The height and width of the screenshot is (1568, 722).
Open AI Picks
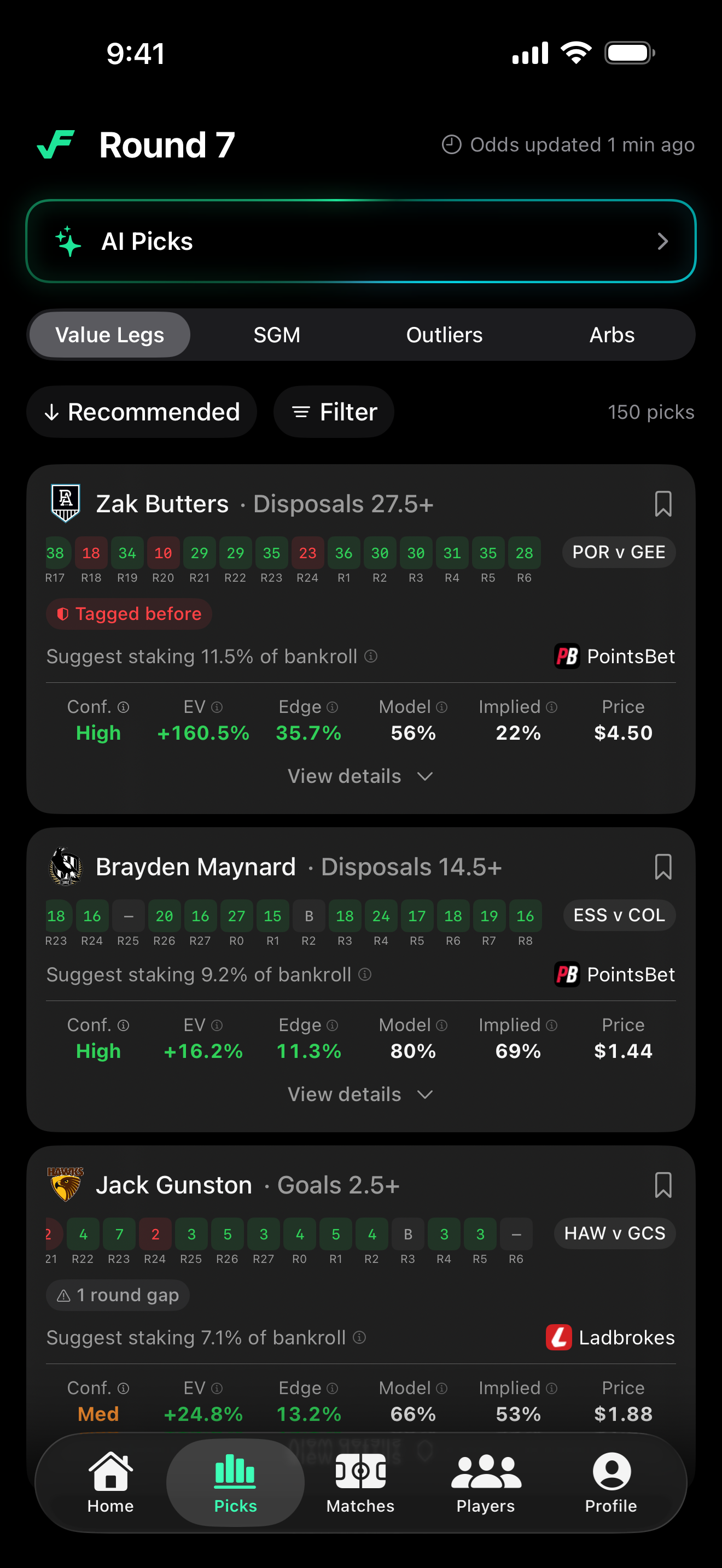(361, 241)
